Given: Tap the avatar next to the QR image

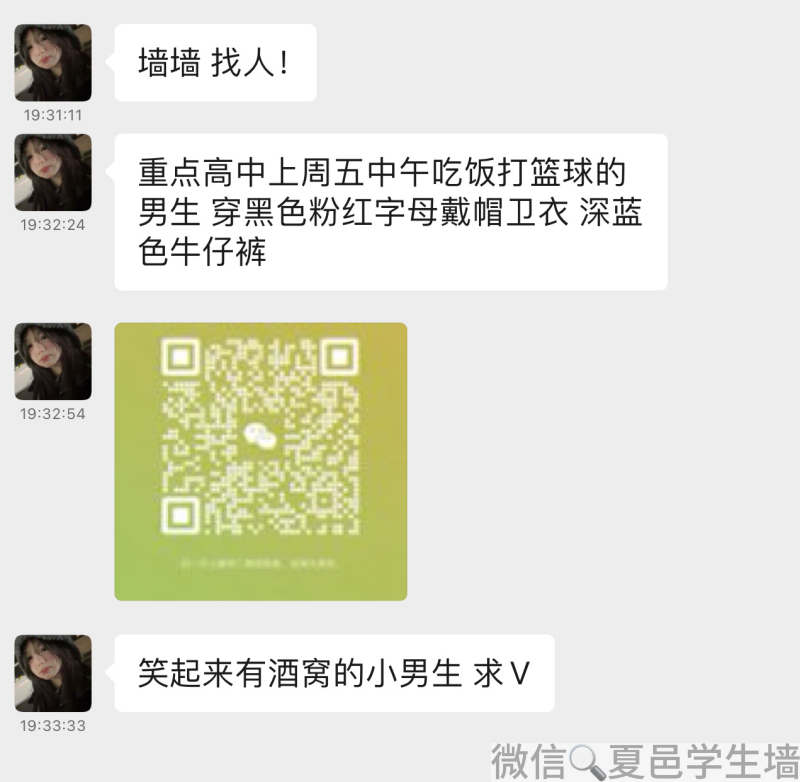Looking at the screenshot, I should [x=53, y=361].
